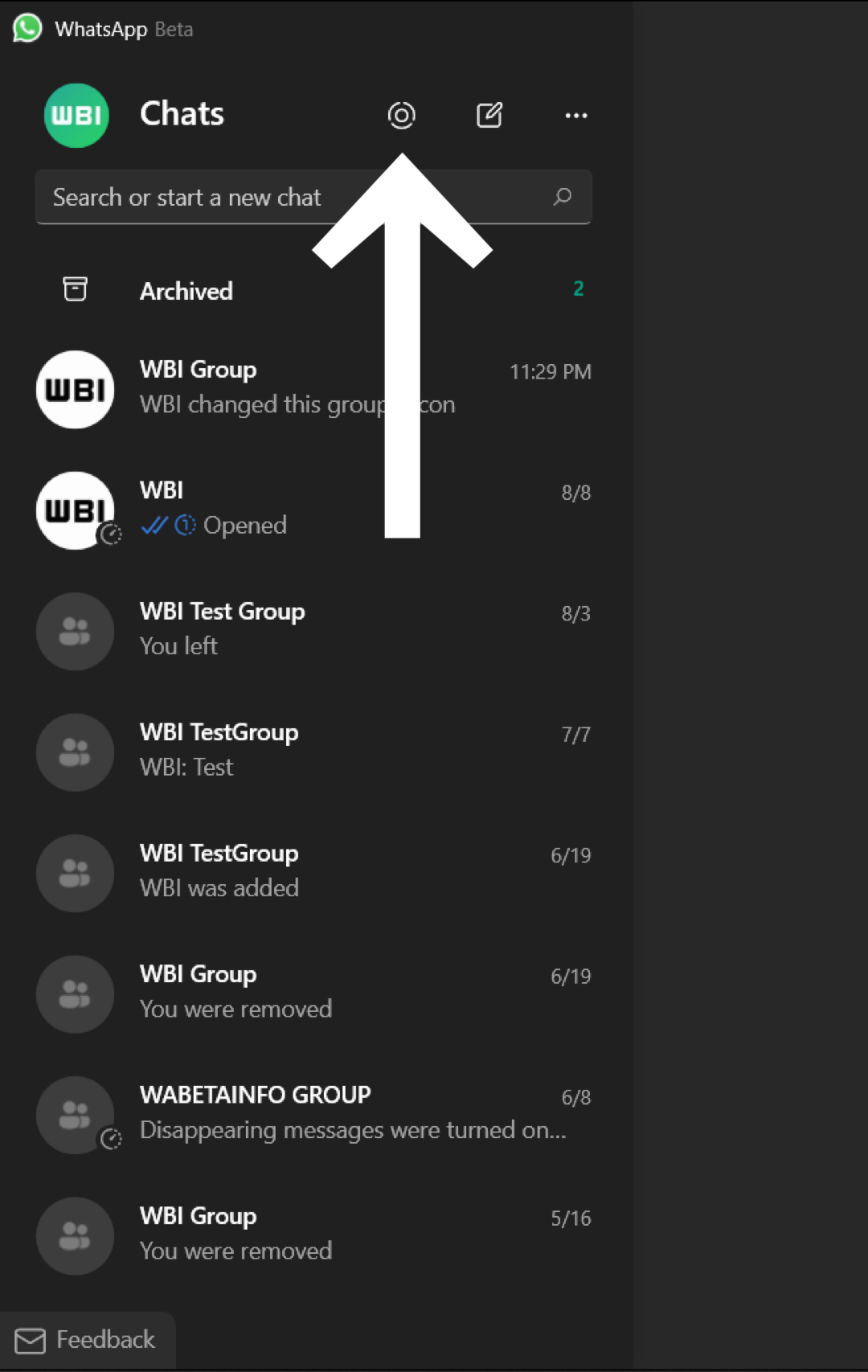Image resolution: width=868 pixels, height=1372 pixels.
Task: Open the three-dot More options menu
Action: (575, 115)
